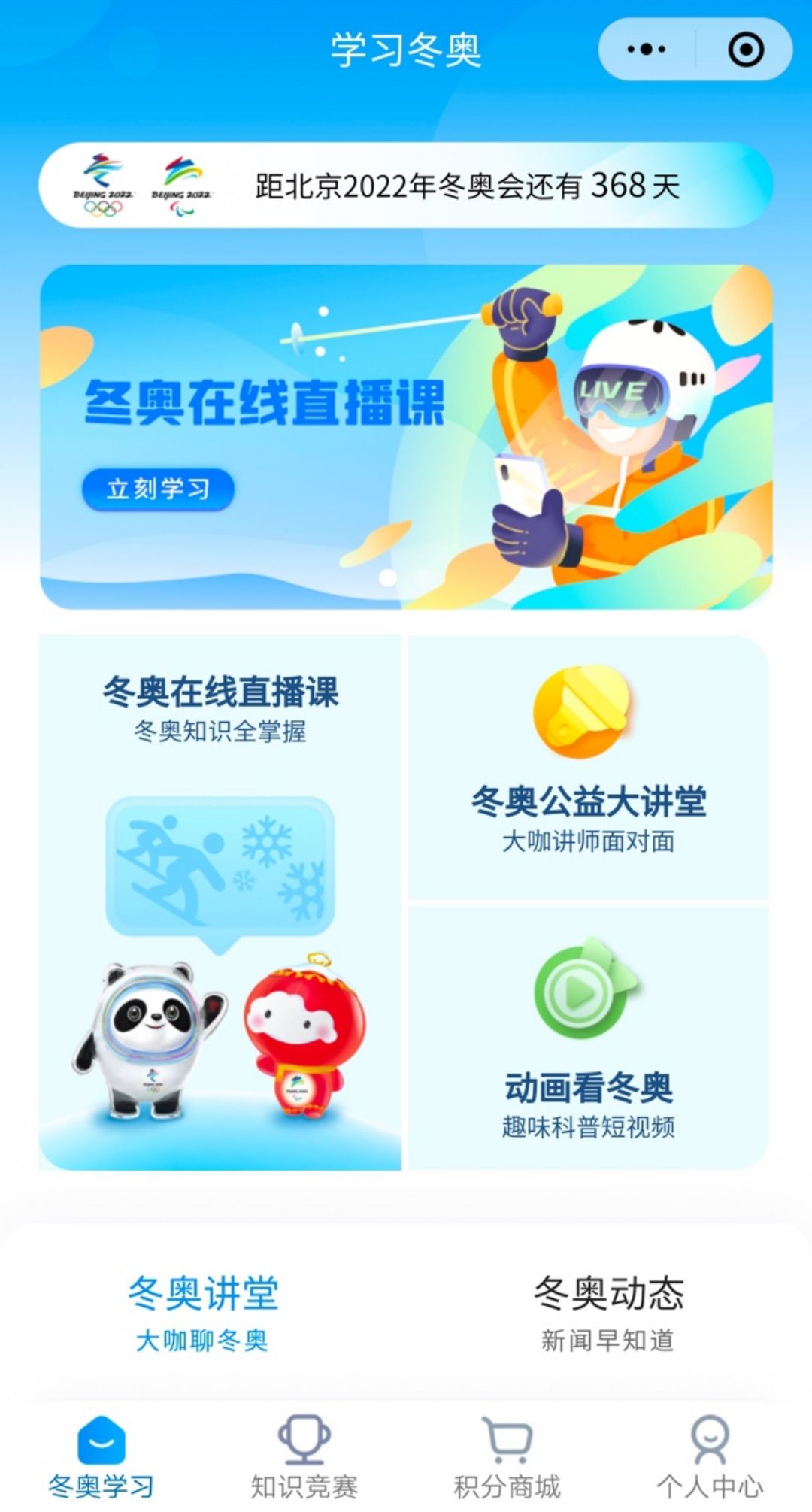Tap the 立刻学习 button on the banner
Viewport: 812px width, 1512px height.
[x=158, y=489]
